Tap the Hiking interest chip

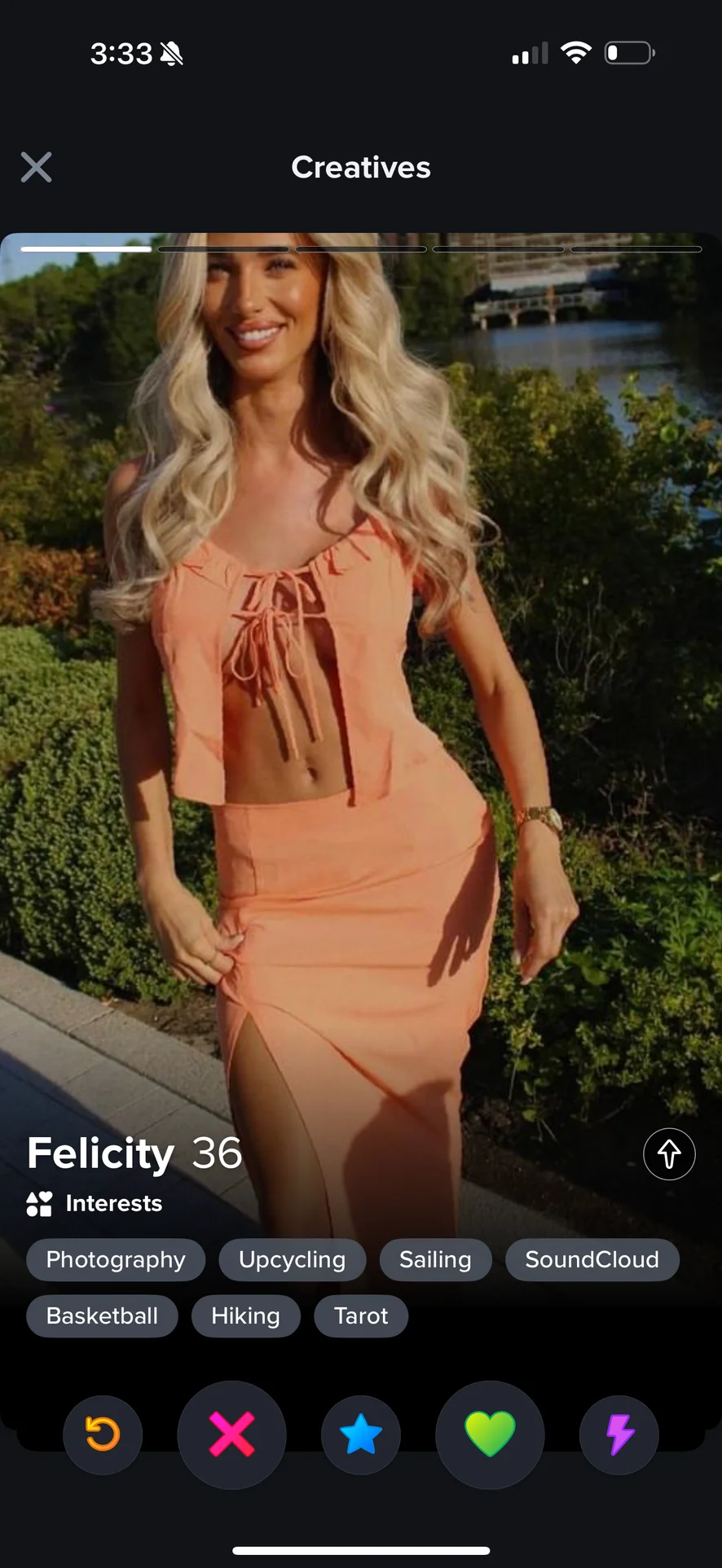(x=245, y=1316)
